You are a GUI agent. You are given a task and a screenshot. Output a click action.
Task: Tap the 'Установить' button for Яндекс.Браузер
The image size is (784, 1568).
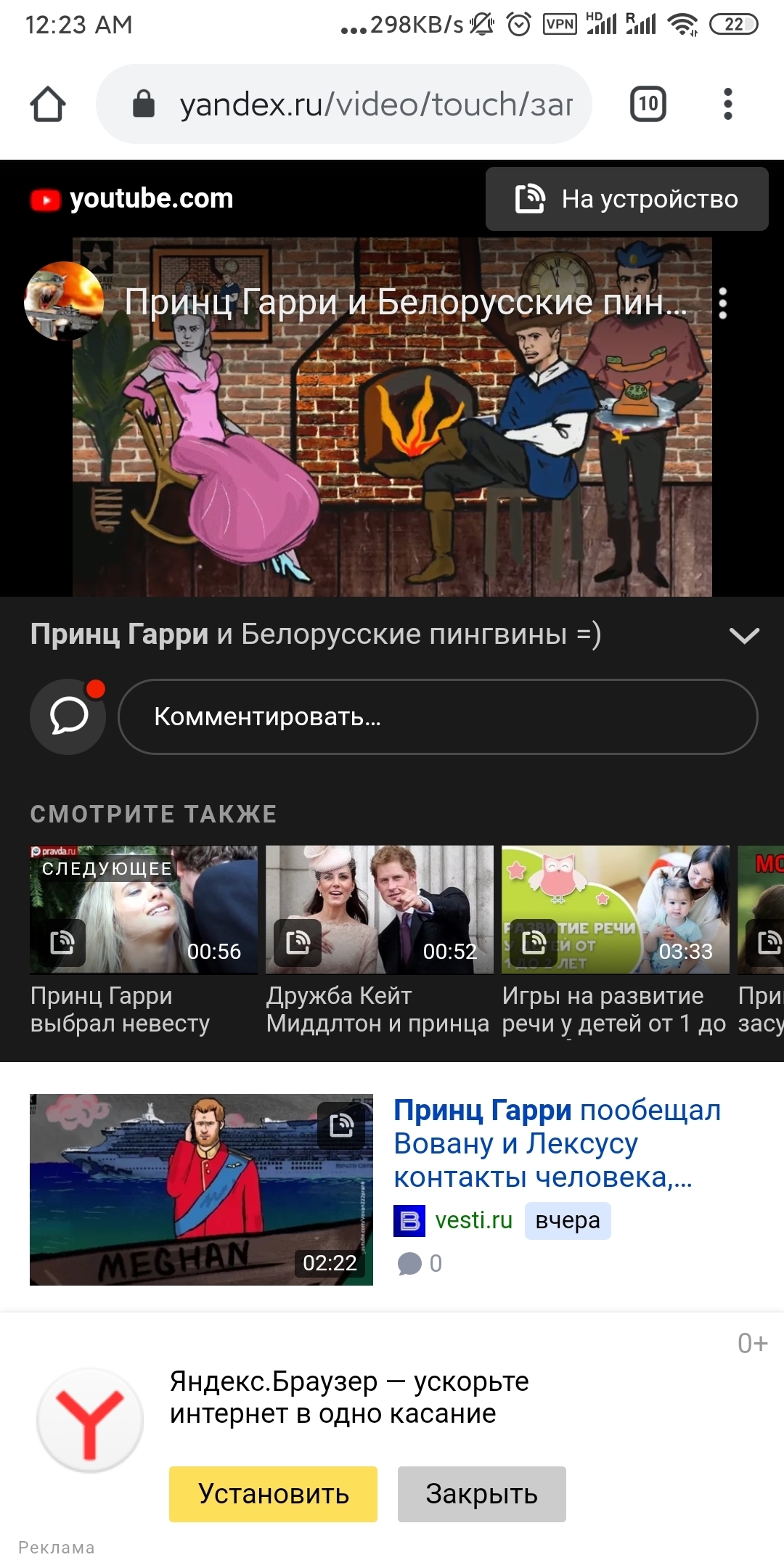tap(273, 1494)
